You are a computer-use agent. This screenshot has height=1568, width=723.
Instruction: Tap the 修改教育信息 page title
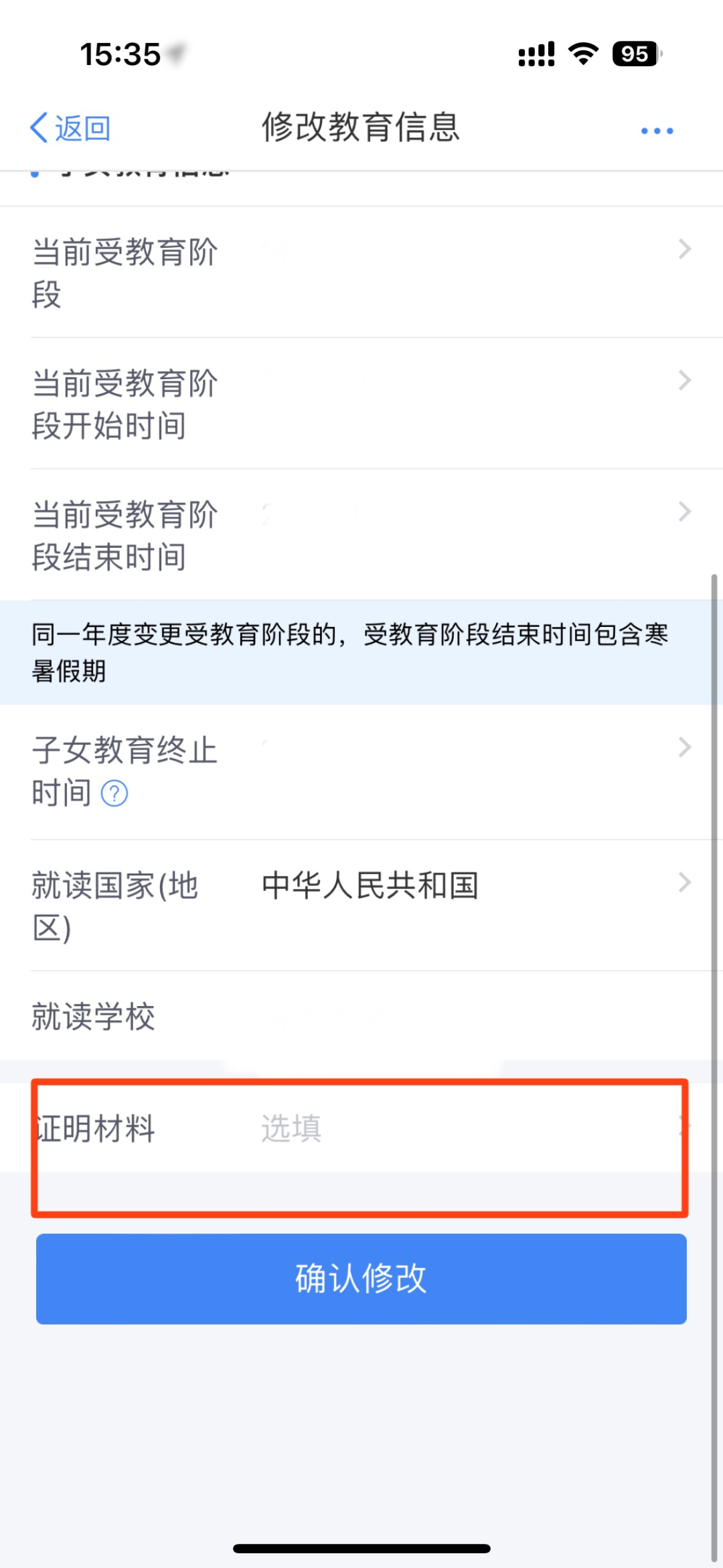(361, 128)
